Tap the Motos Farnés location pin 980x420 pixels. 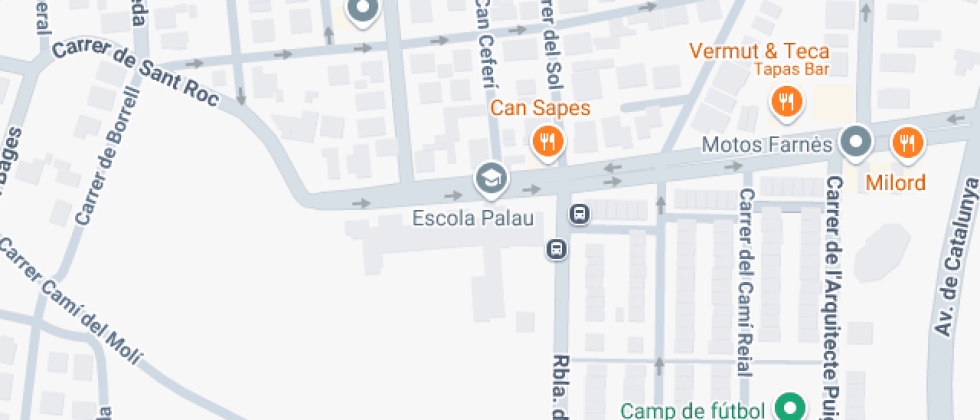click(x=855, y=143)
